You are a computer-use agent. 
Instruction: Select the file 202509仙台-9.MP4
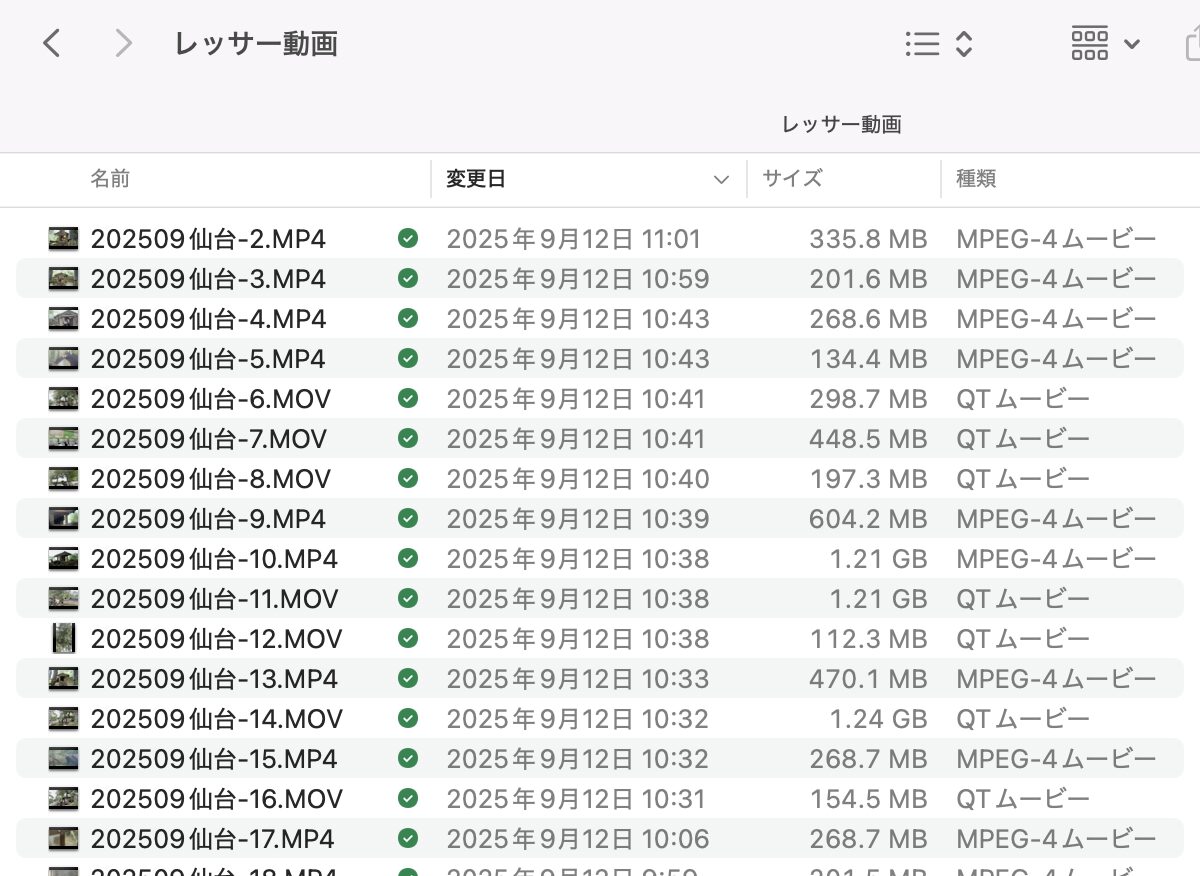(208, 519)
